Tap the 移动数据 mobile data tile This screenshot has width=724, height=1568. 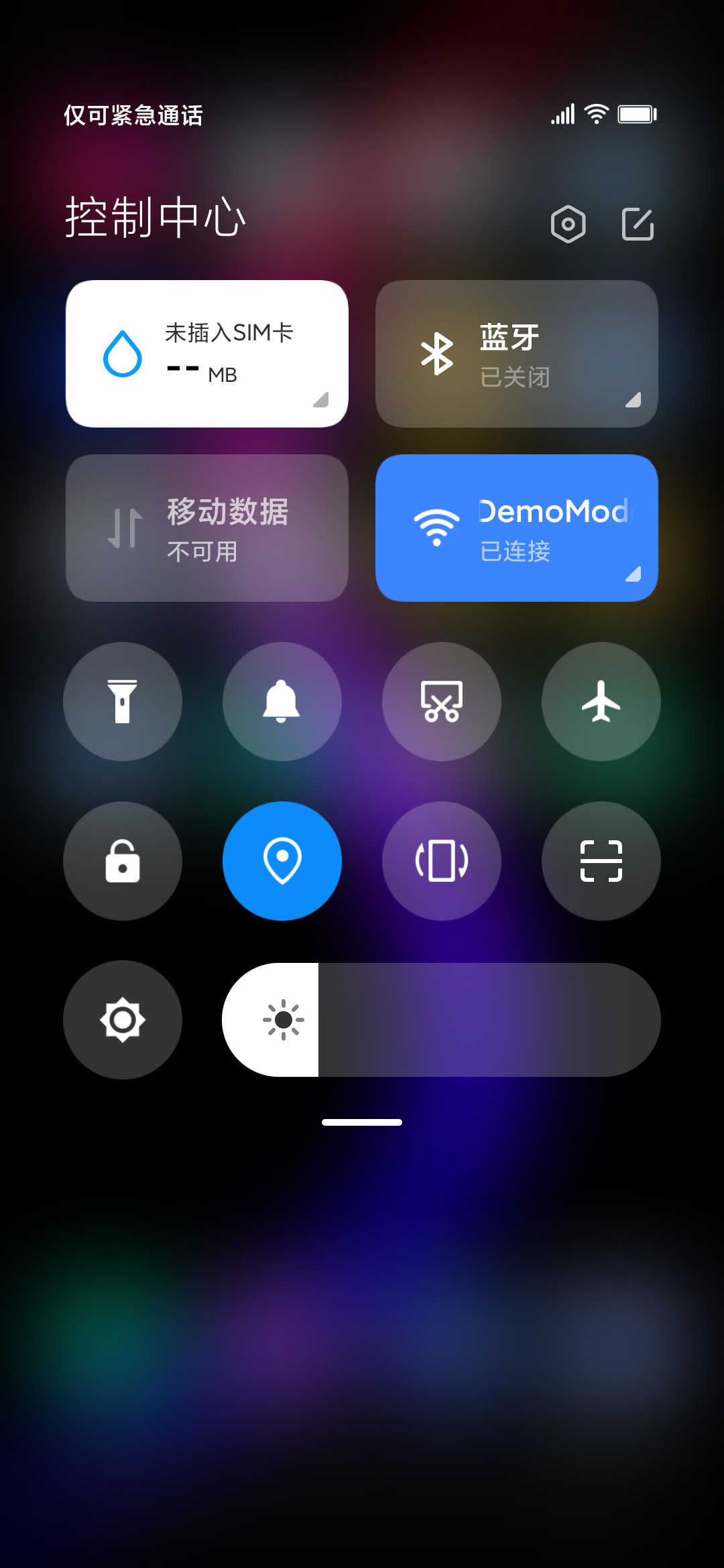click(x=207, y=528)
